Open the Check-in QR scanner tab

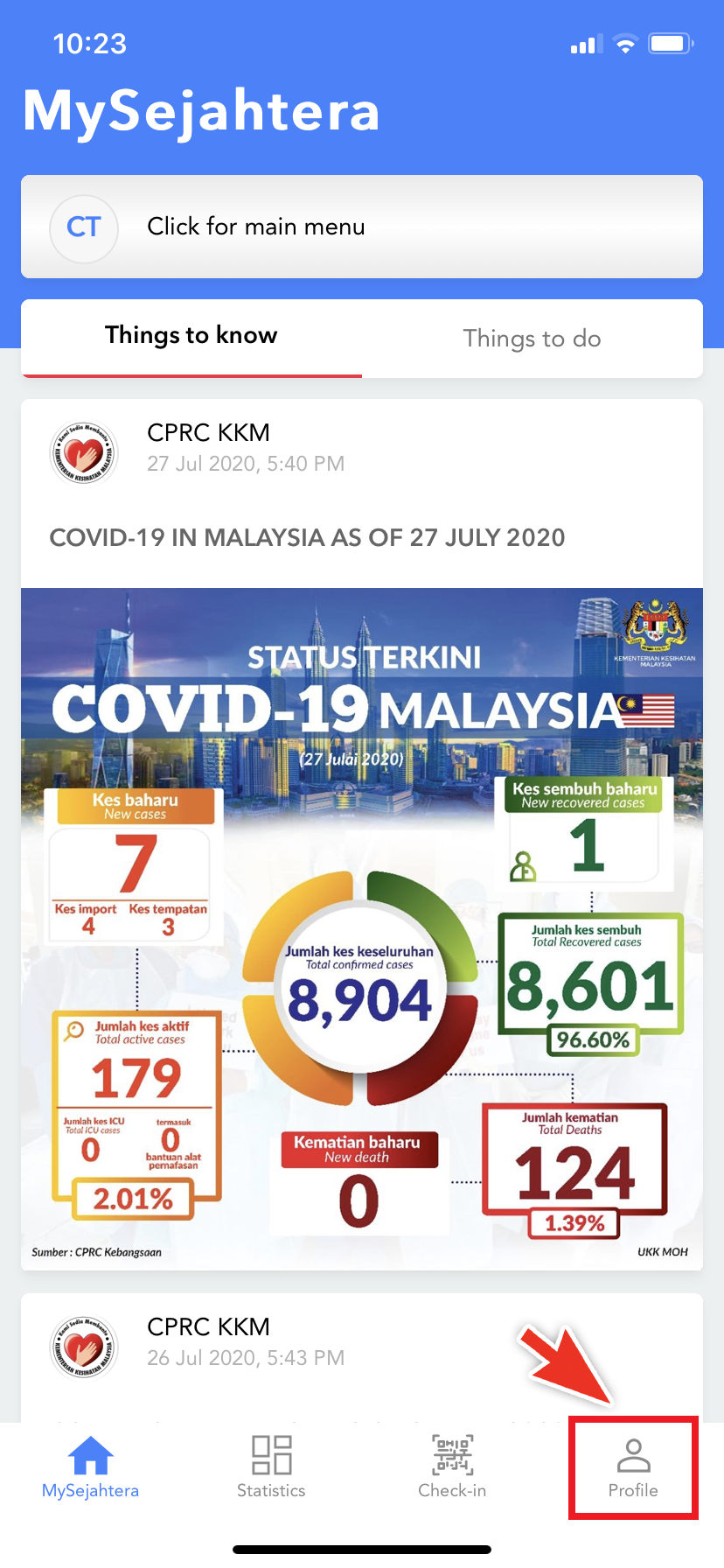(x=452, y=1468)
